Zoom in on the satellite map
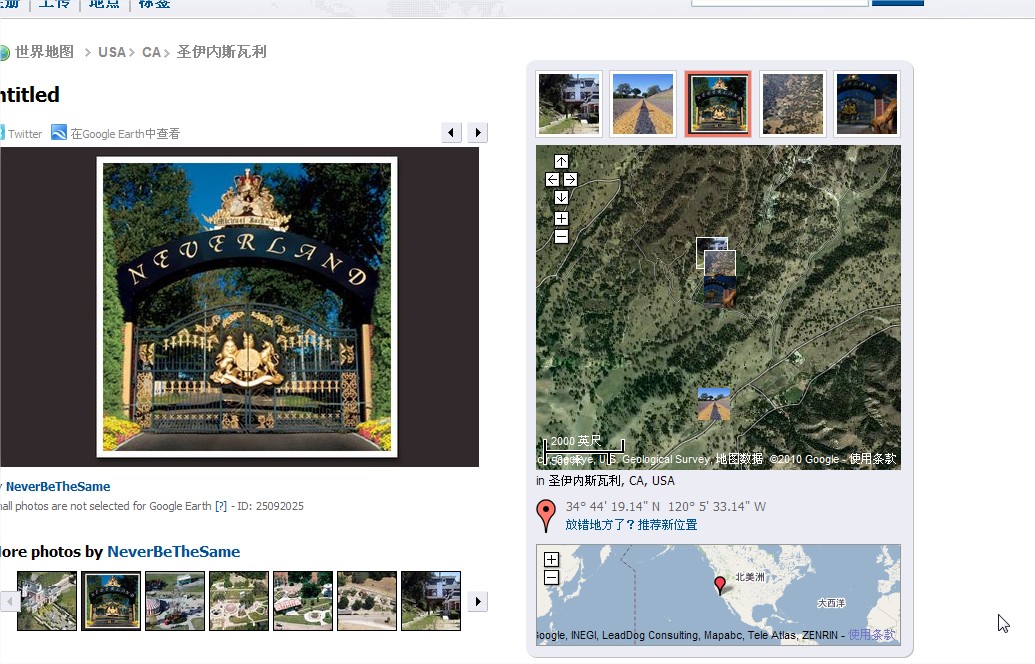This screenshot has width=1035, height=664. click(x=561, y=218)
